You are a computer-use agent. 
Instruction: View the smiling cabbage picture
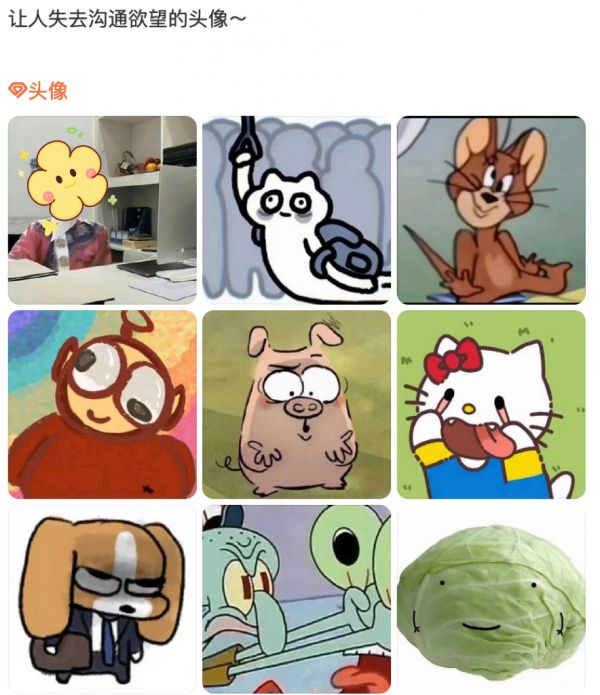[x=491, y=598]
